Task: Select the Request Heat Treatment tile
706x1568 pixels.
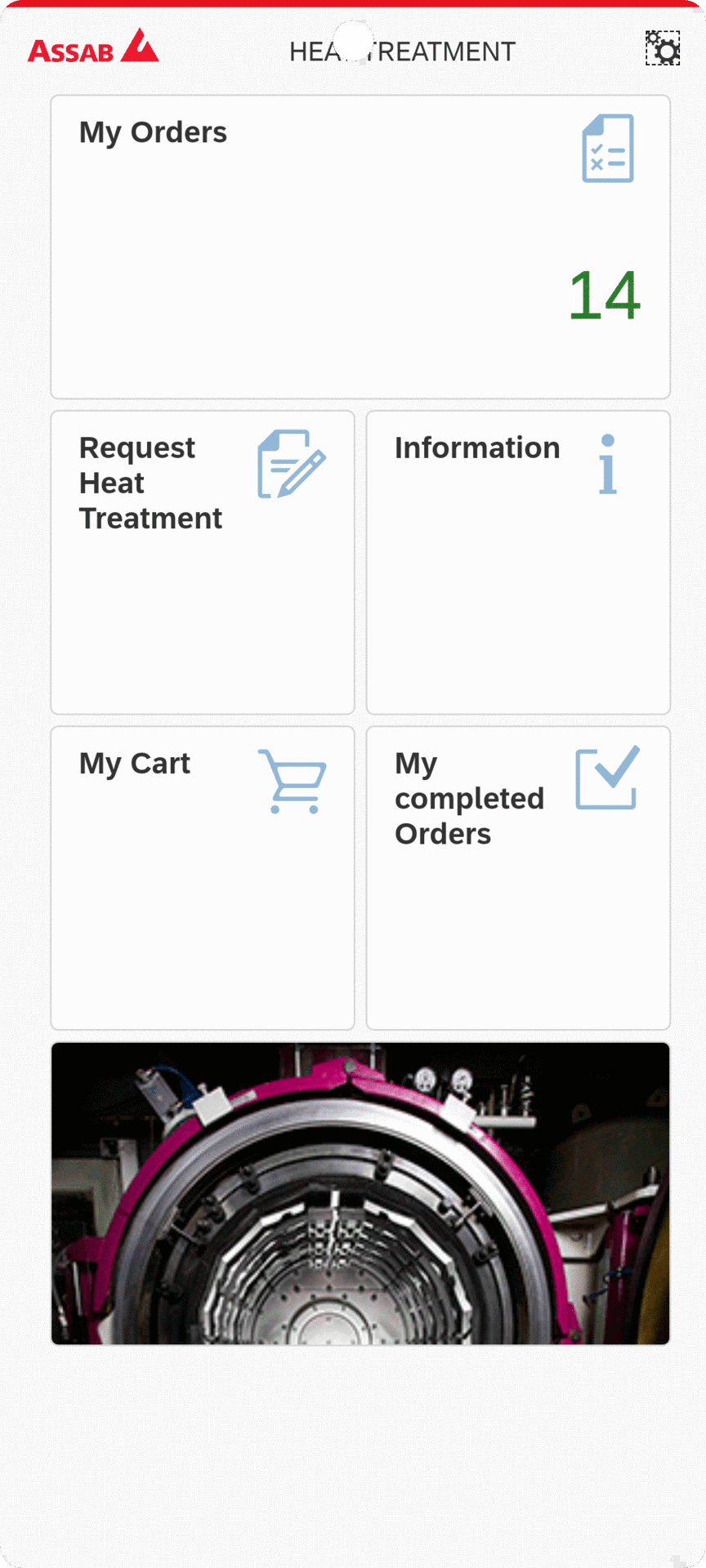Action: click(x=203, y=562)
